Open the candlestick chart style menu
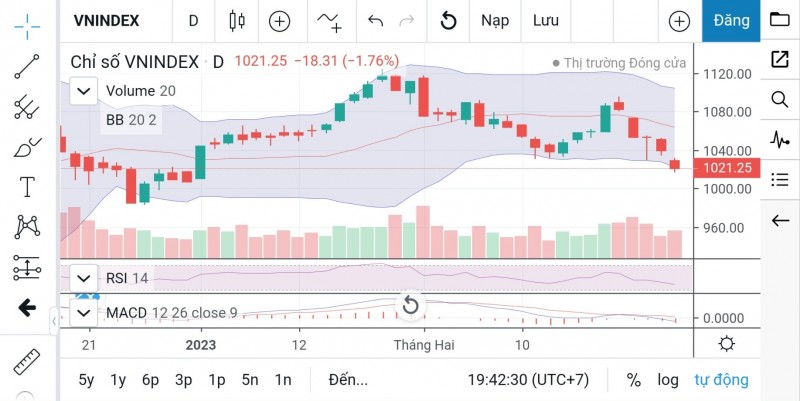This screenshot has width=800, height=401. (236, 20)
